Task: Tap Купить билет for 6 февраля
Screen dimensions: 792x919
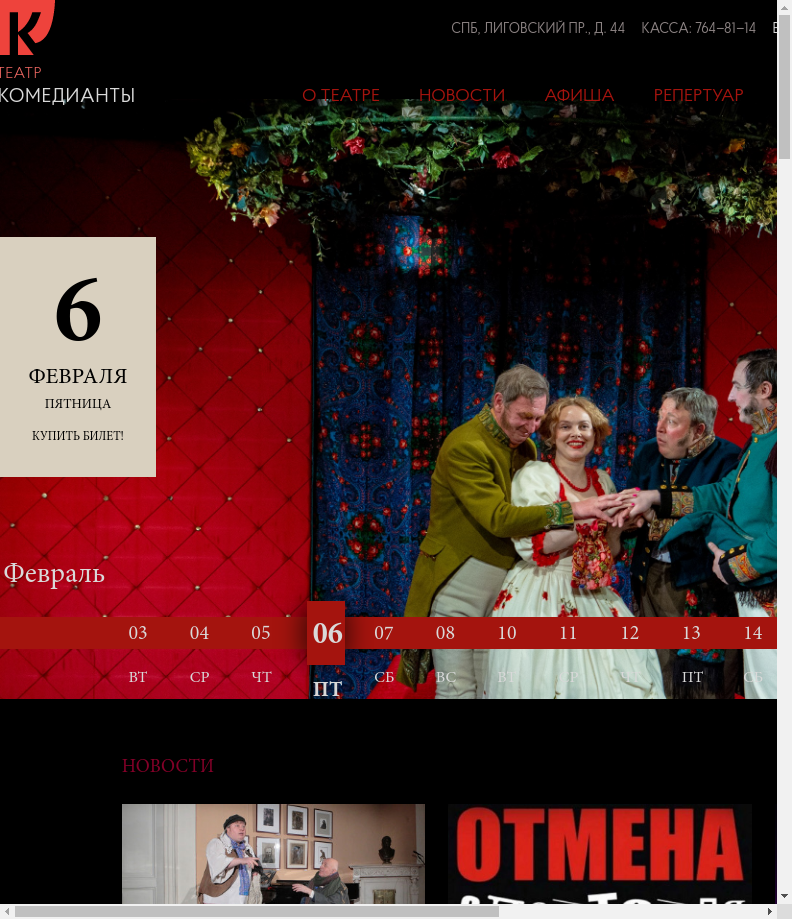Action: [78, 436]
